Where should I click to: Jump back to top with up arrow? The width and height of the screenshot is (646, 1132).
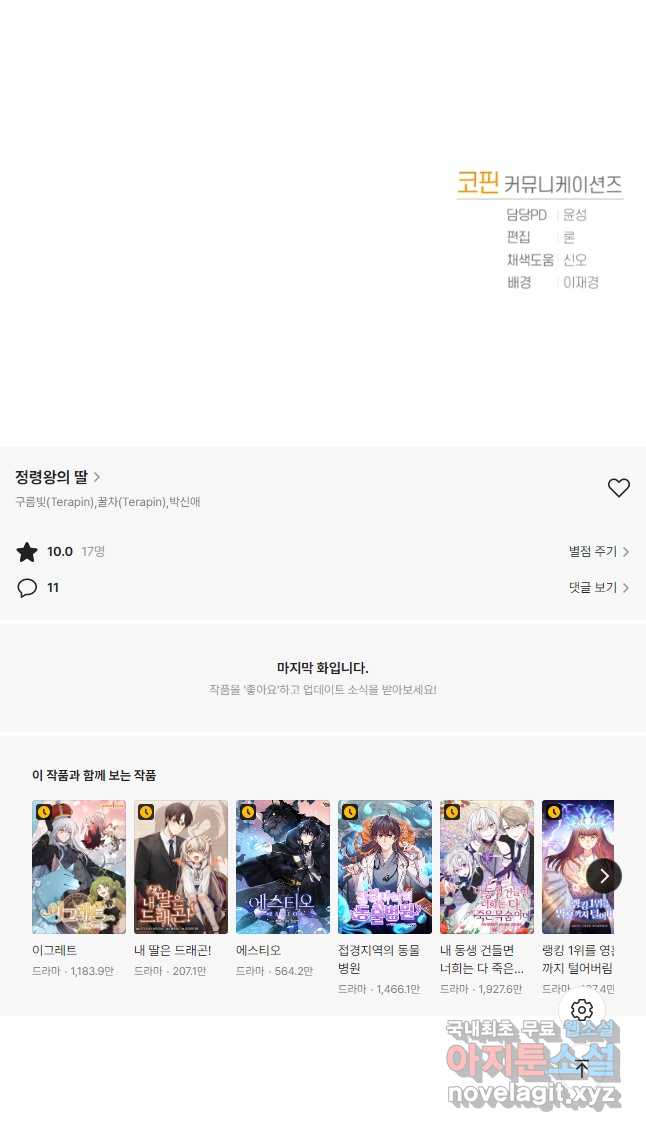tap(582, 1068)
